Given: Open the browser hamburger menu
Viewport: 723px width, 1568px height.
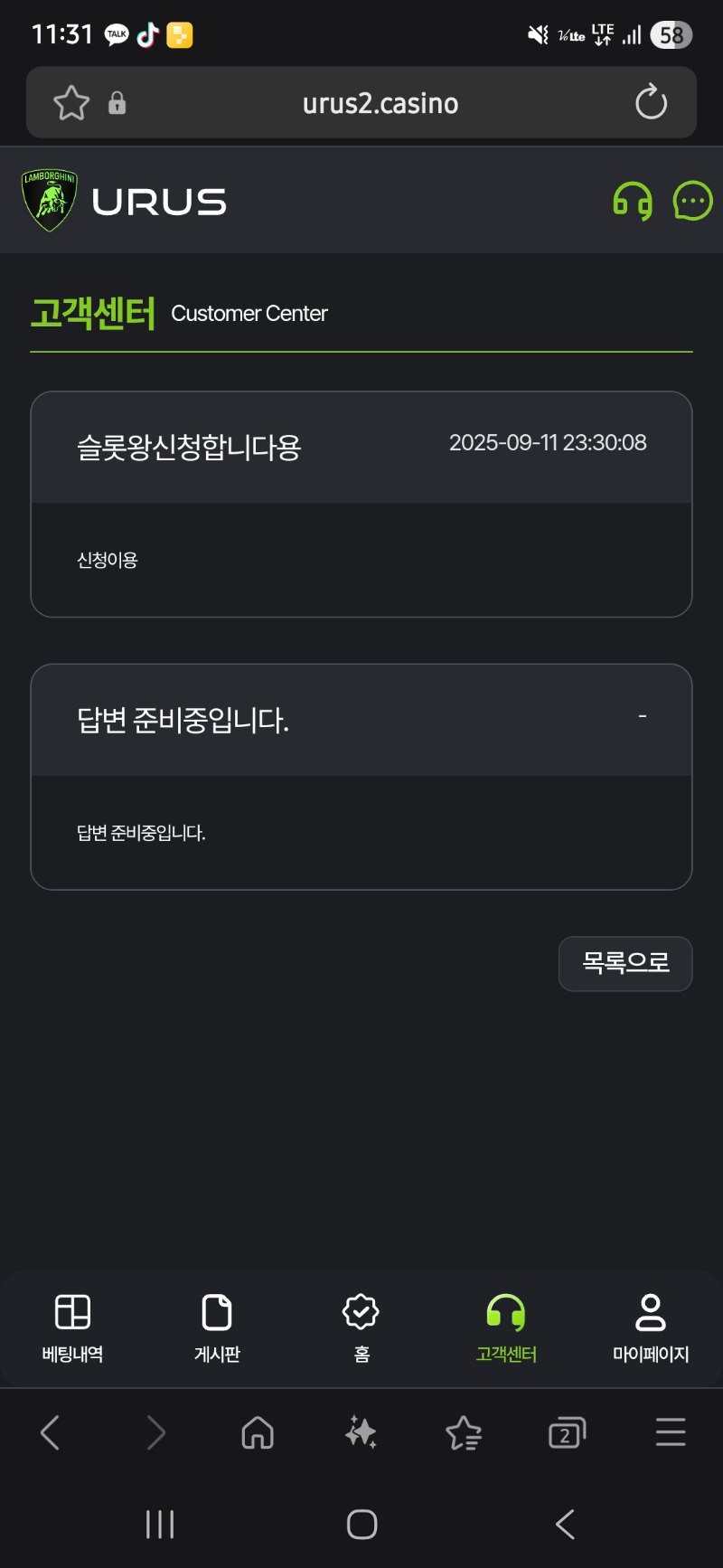Looking at the screenshot, I should (671, 1432).
